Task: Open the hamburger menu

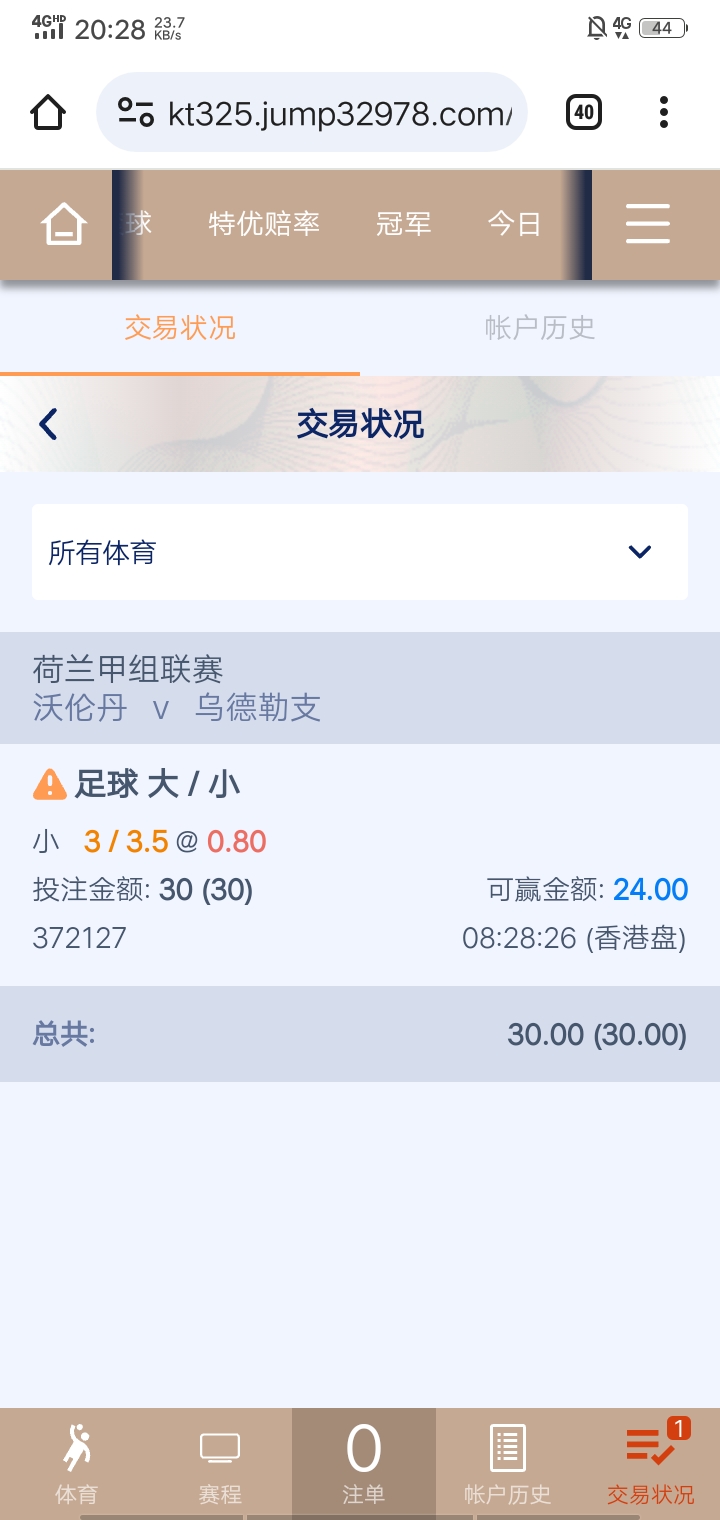Action: click(647, 224)
